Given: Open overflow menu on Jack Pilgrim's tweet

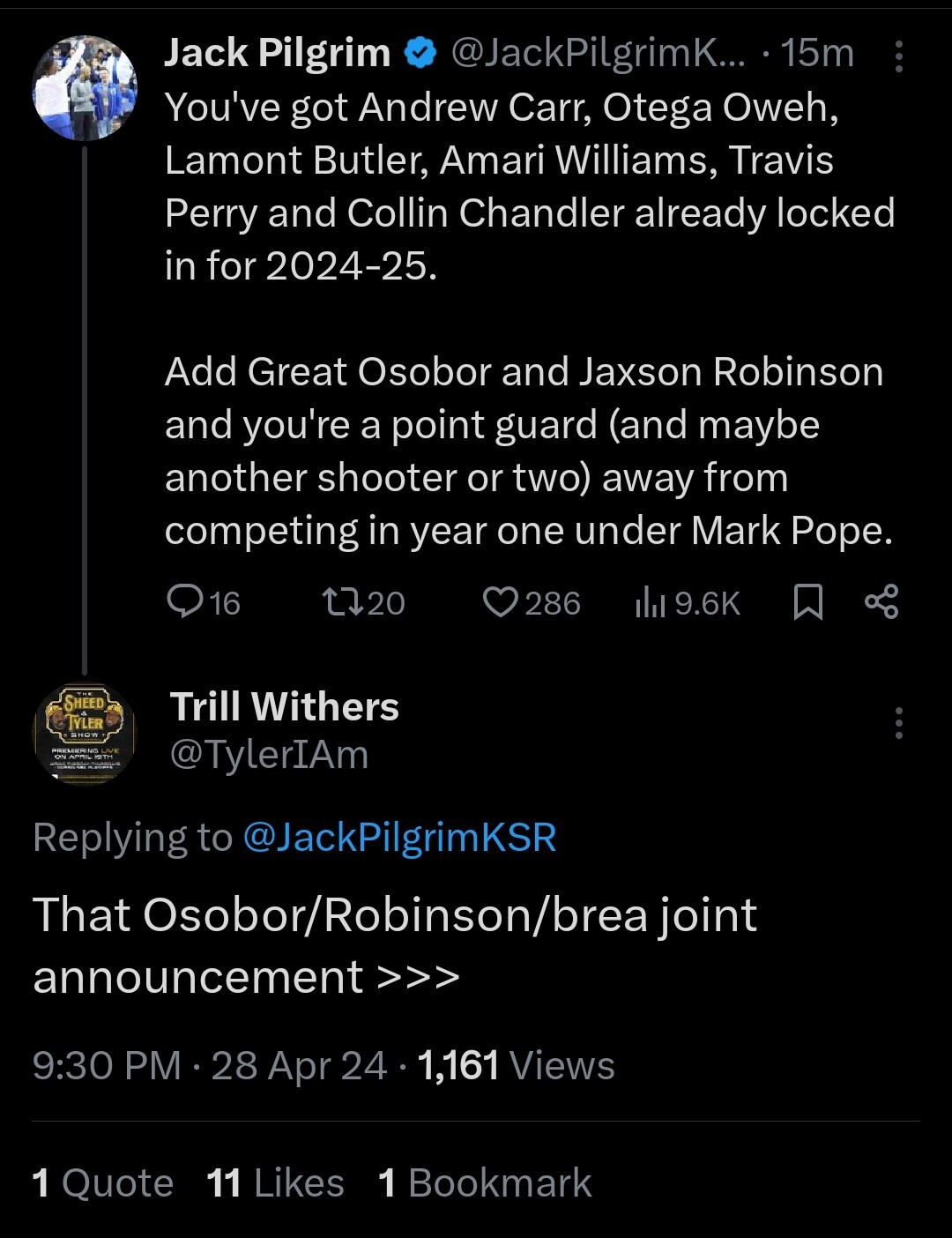Looking at the screenshot, I should pyautogui.click(x=898, y=56).
